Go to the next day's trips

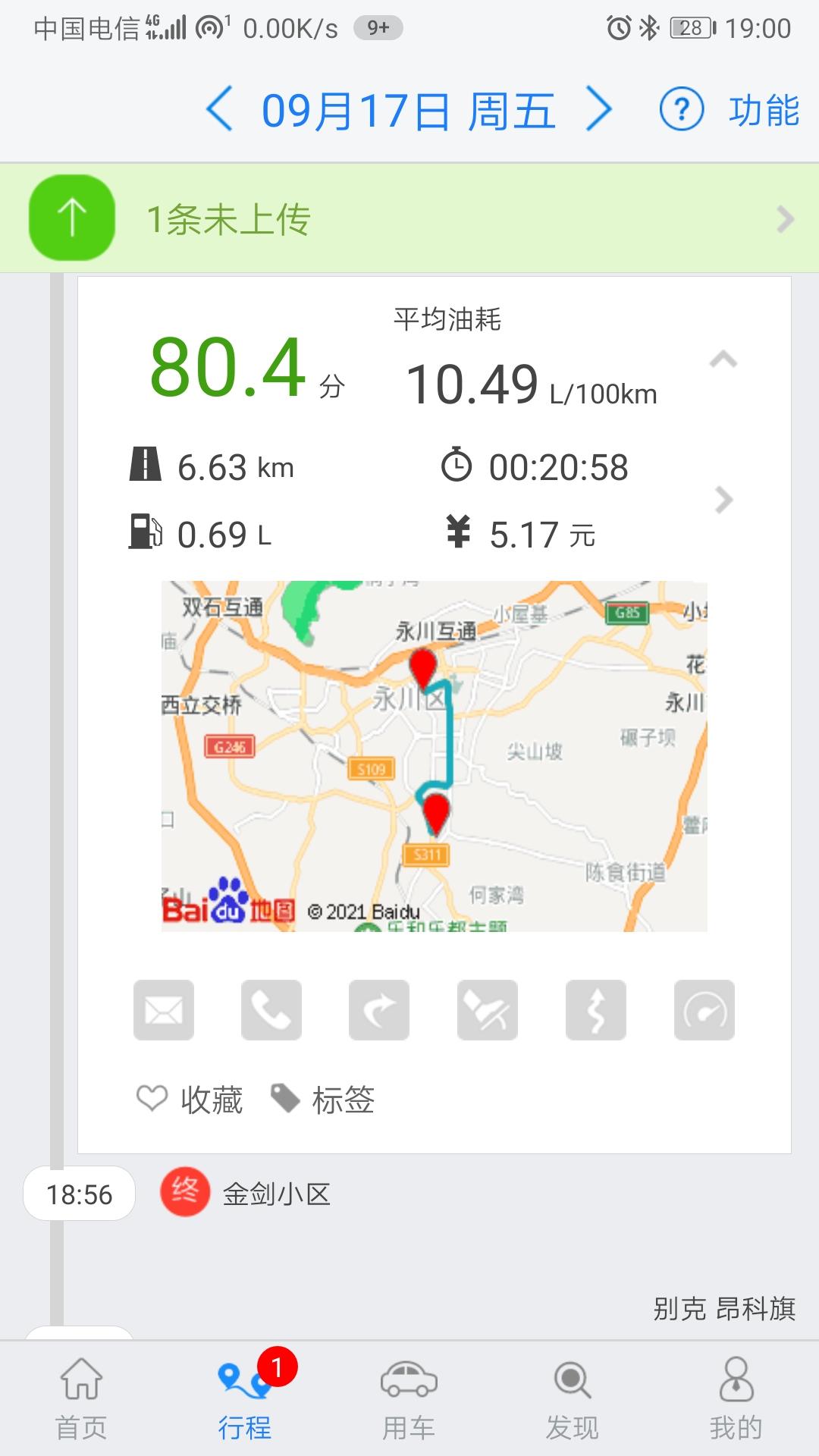599,110
